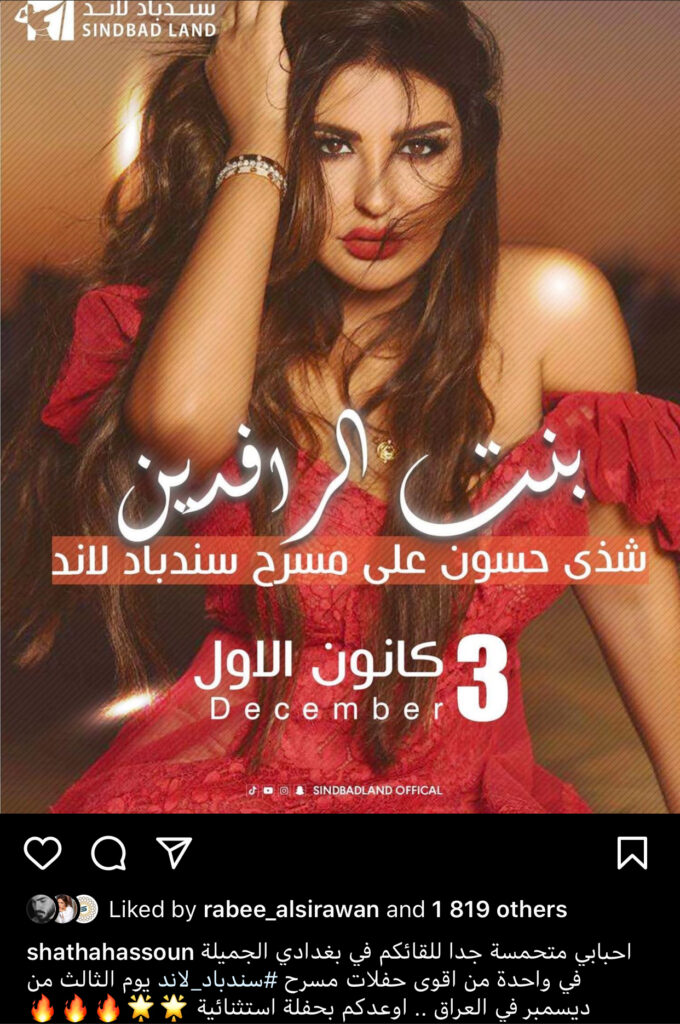
Task: Save this post with the bookmark icon
Action: 632,853
